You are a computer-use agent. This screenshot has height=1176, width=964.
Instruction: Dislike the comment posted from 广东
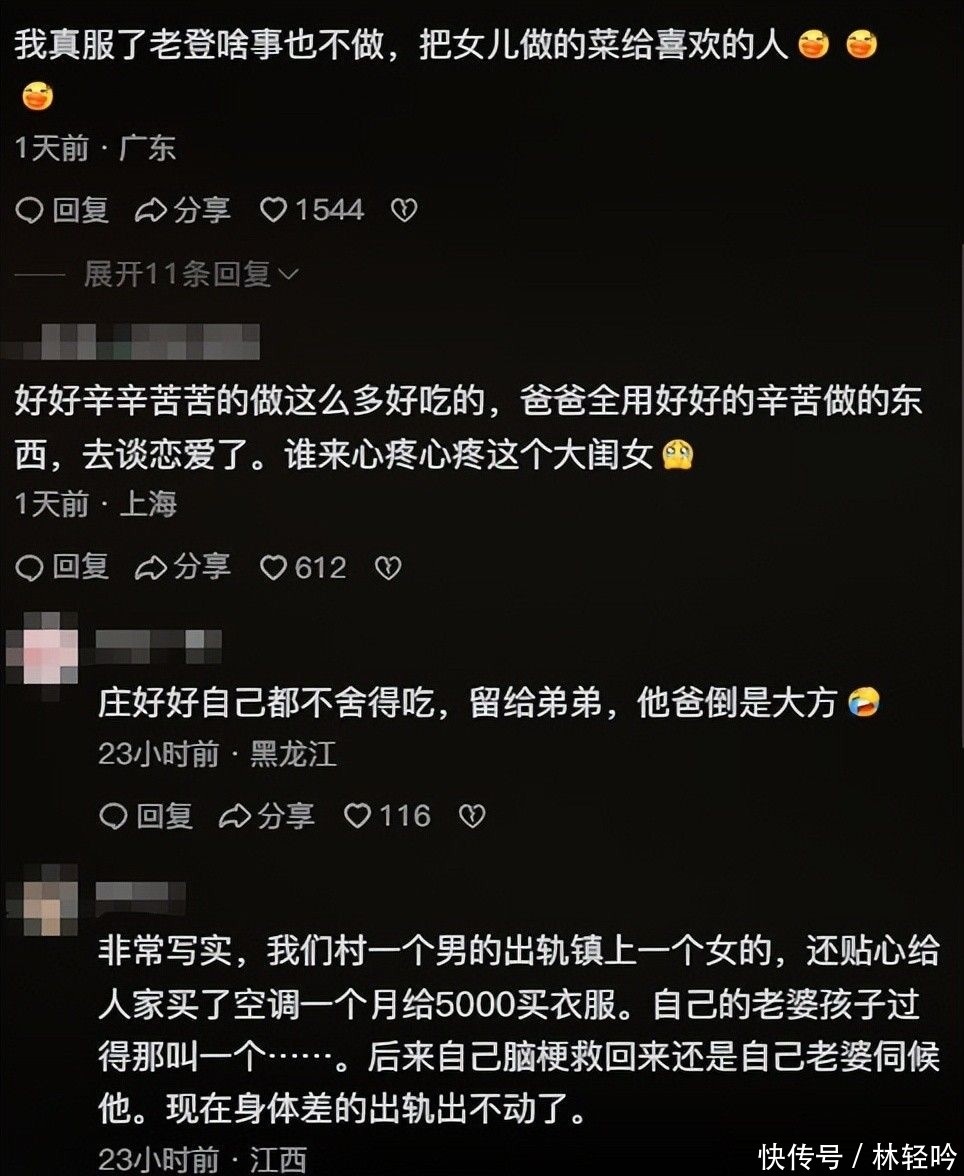(403, 210)
